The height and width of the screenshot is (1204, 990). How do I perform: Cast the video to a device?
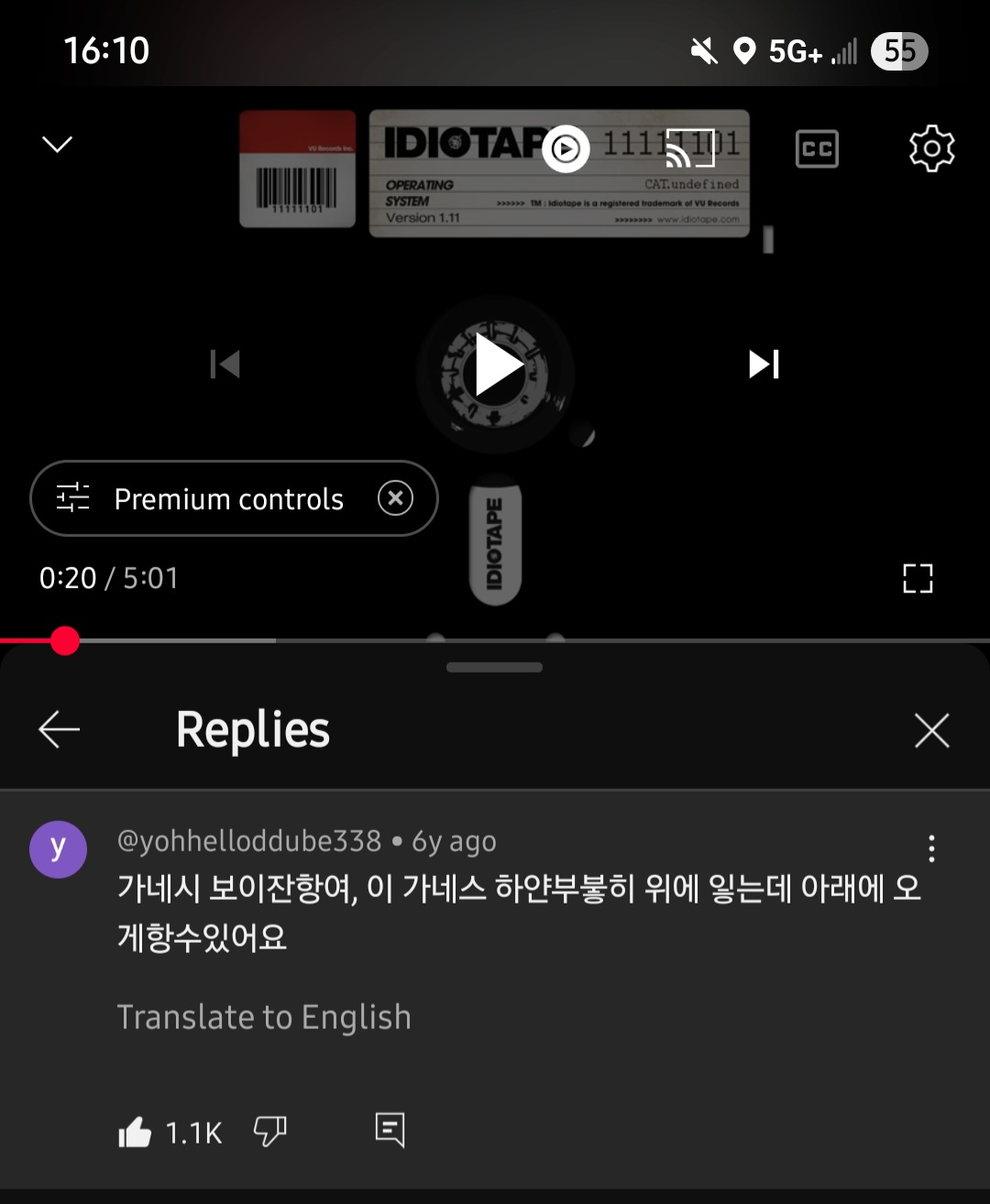pyautogui.click(x=689, y=148)
